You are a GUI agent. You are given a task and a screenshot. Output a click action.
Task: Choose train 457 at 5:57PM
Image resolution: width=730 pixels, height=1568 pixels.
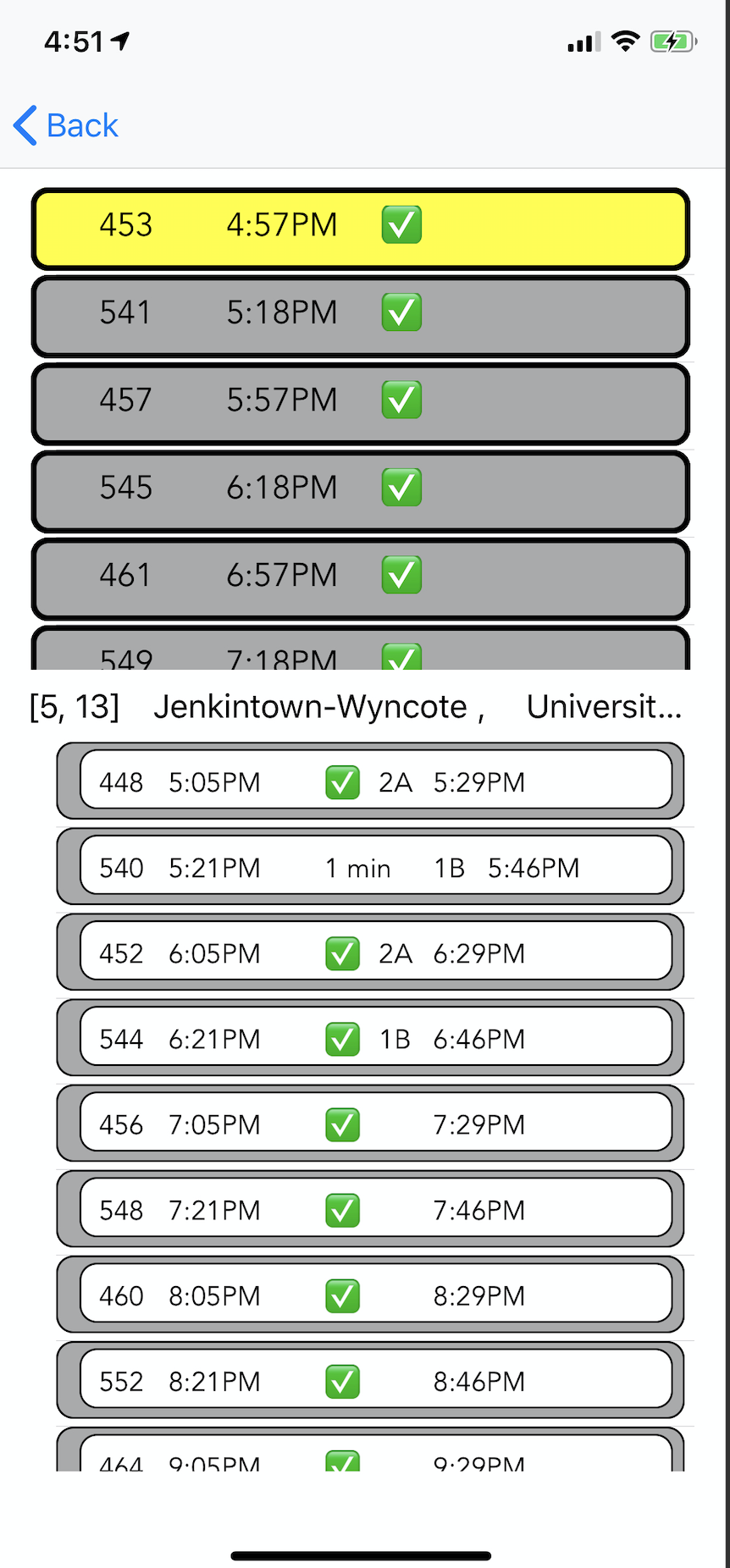pos(360,401)
